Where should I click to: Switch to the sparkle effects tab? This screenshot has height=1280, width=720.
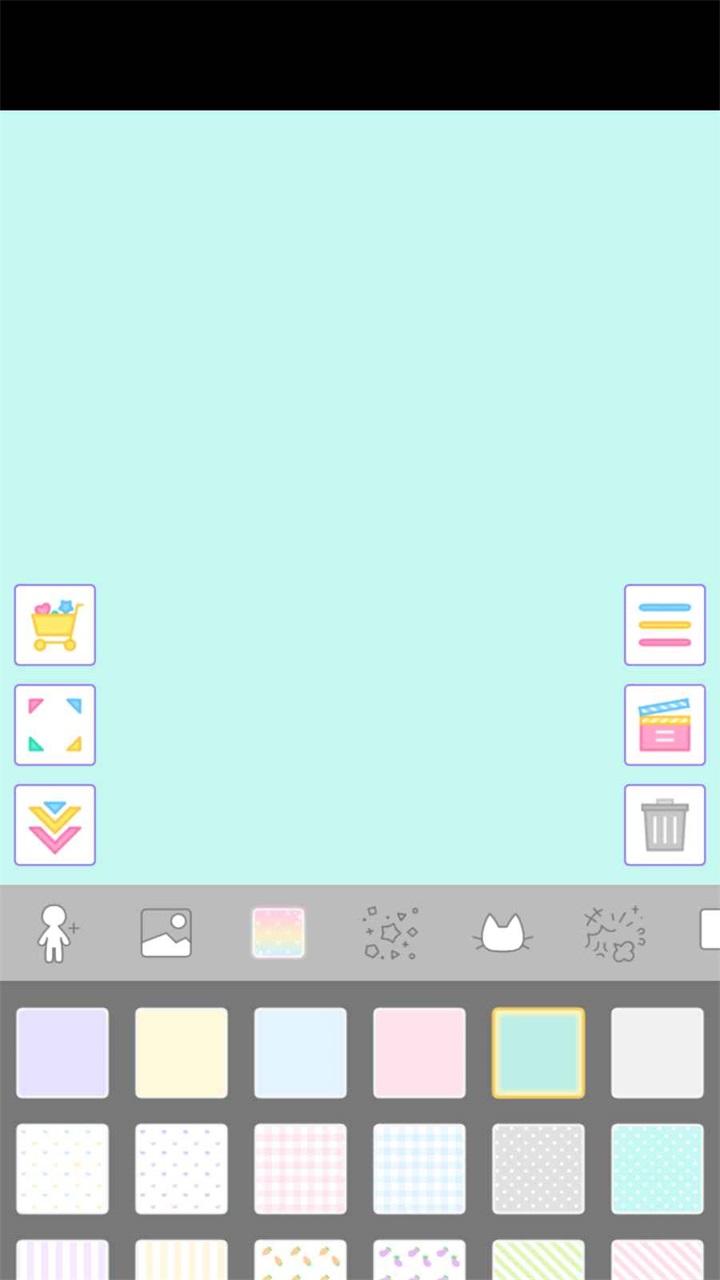click(x=390, y=933)
